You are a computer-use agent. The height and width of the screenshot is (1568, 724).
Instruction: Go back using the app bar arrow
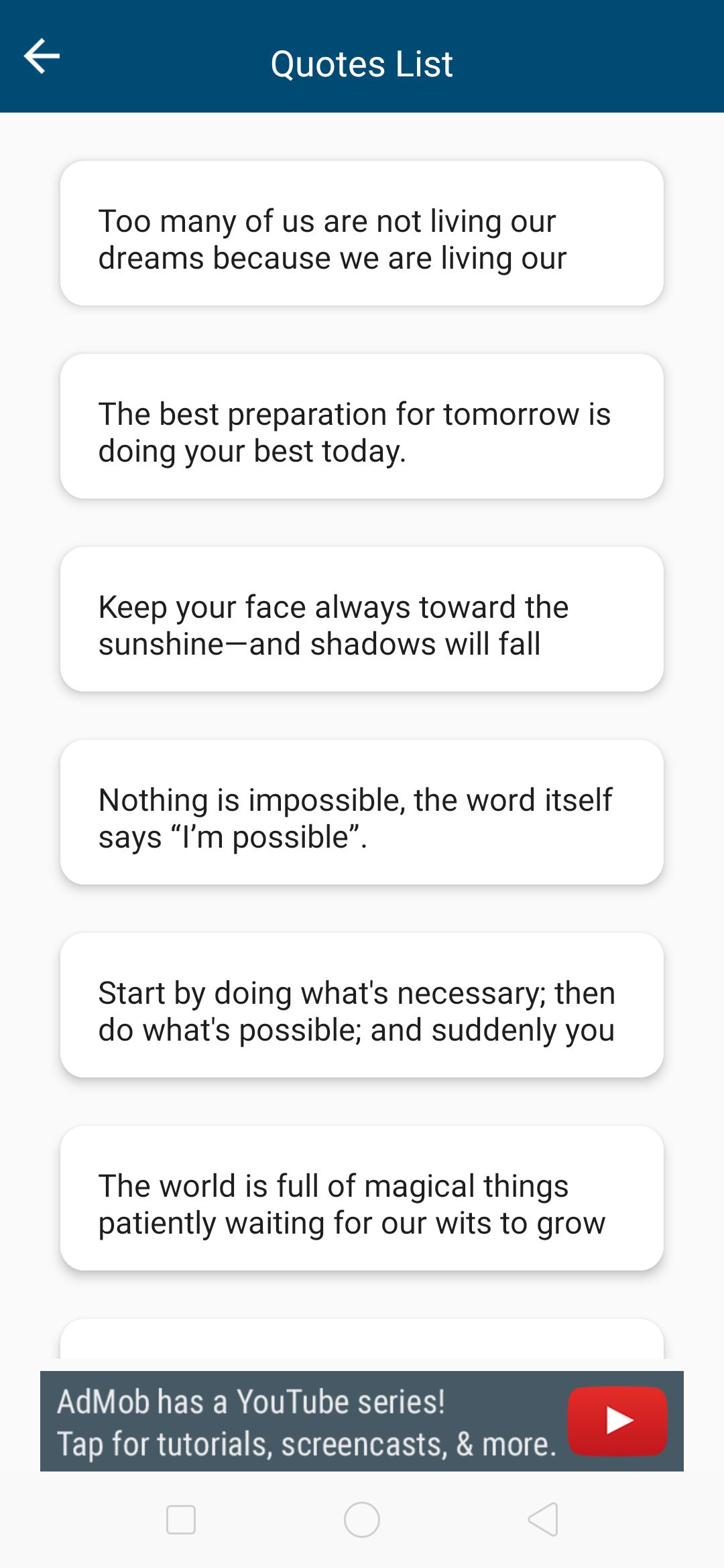pyautogui.click(x=42, y=56)
